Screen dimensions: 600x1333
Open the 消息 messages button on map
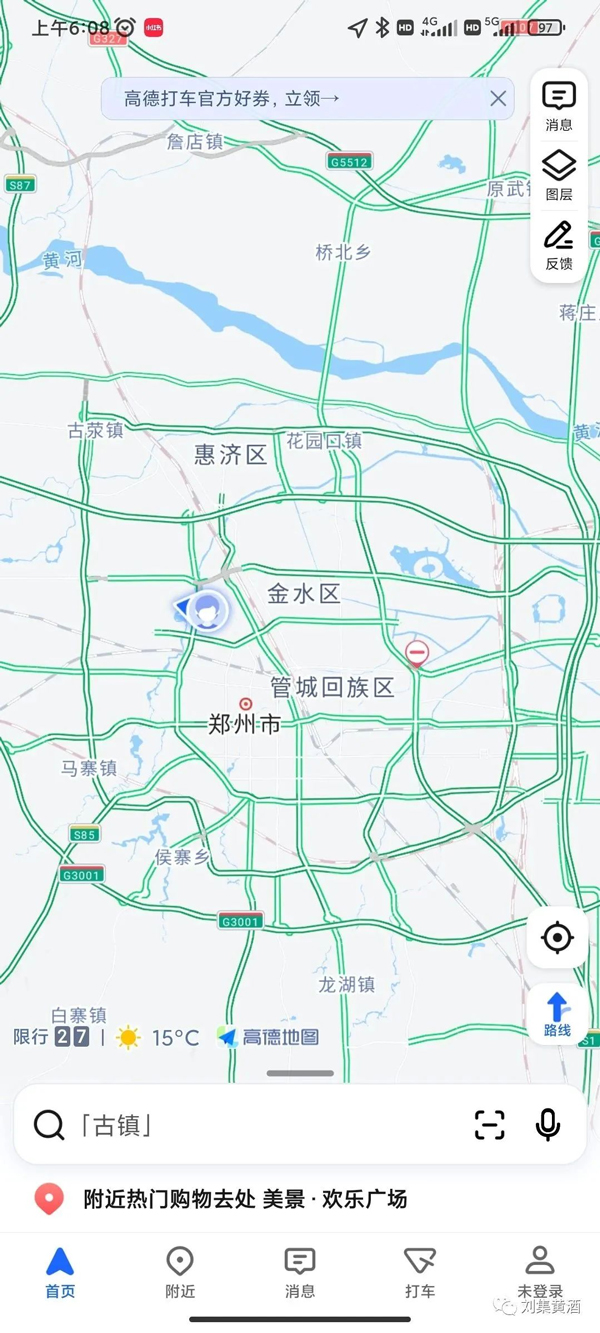[x=559, y=106]
